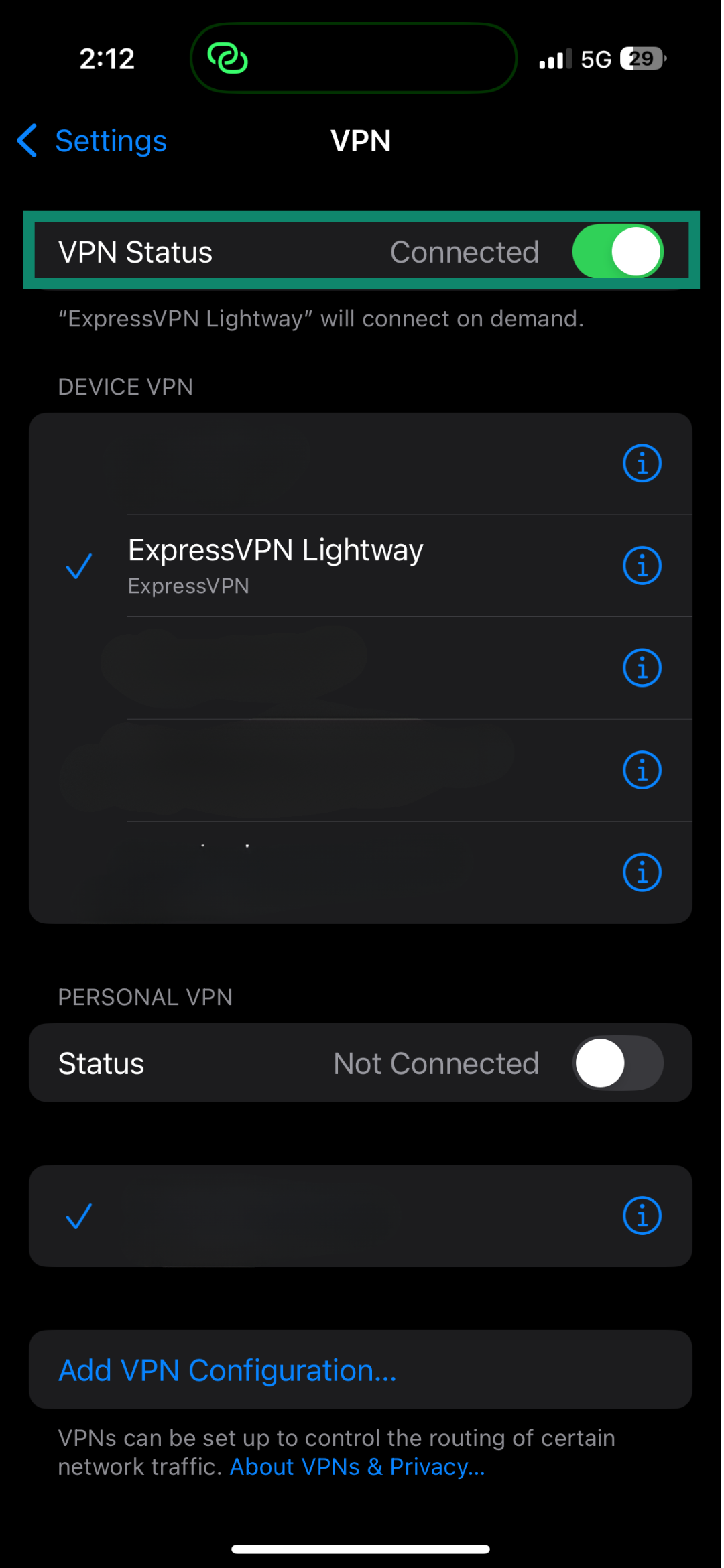Tap the clock in the status bar

pyautogui.click(x=107, y=58)
